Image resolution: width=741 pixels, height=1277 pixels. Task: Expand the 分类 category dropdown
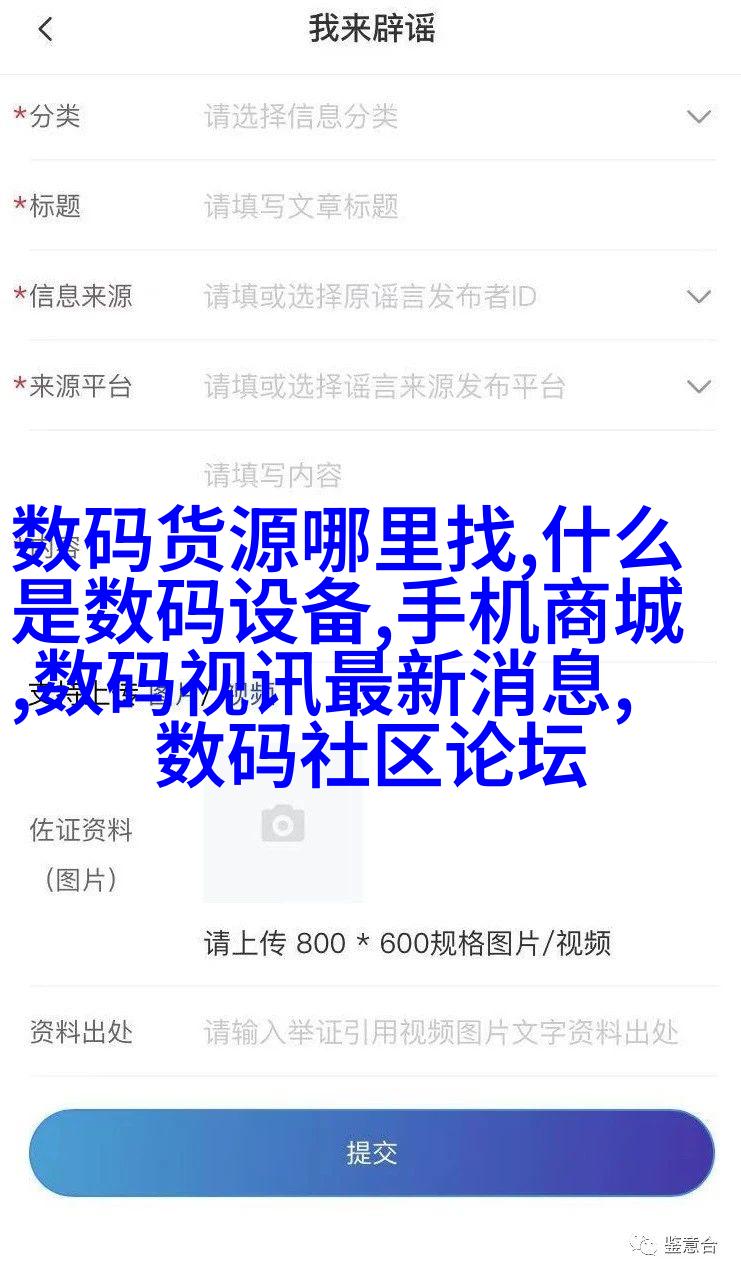click(x=698, y=117)
